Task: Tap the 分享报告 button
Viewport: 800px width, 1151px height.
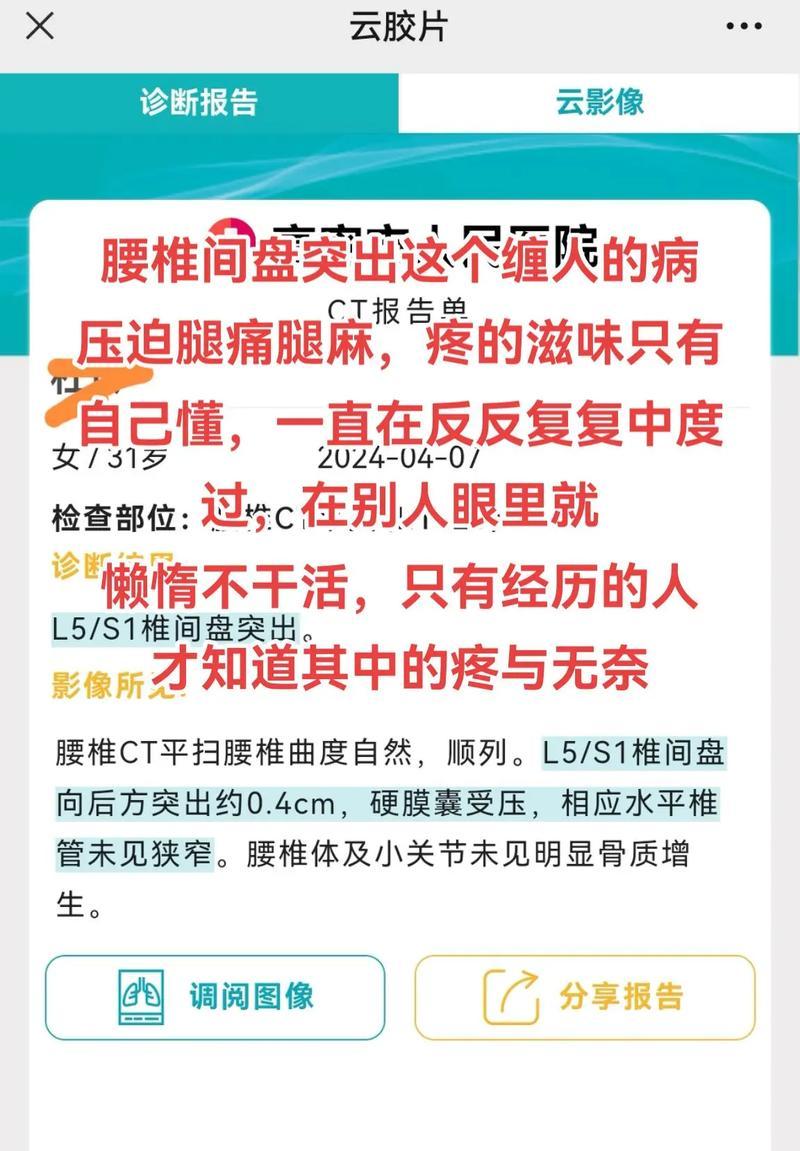Action: pos(585,996)
